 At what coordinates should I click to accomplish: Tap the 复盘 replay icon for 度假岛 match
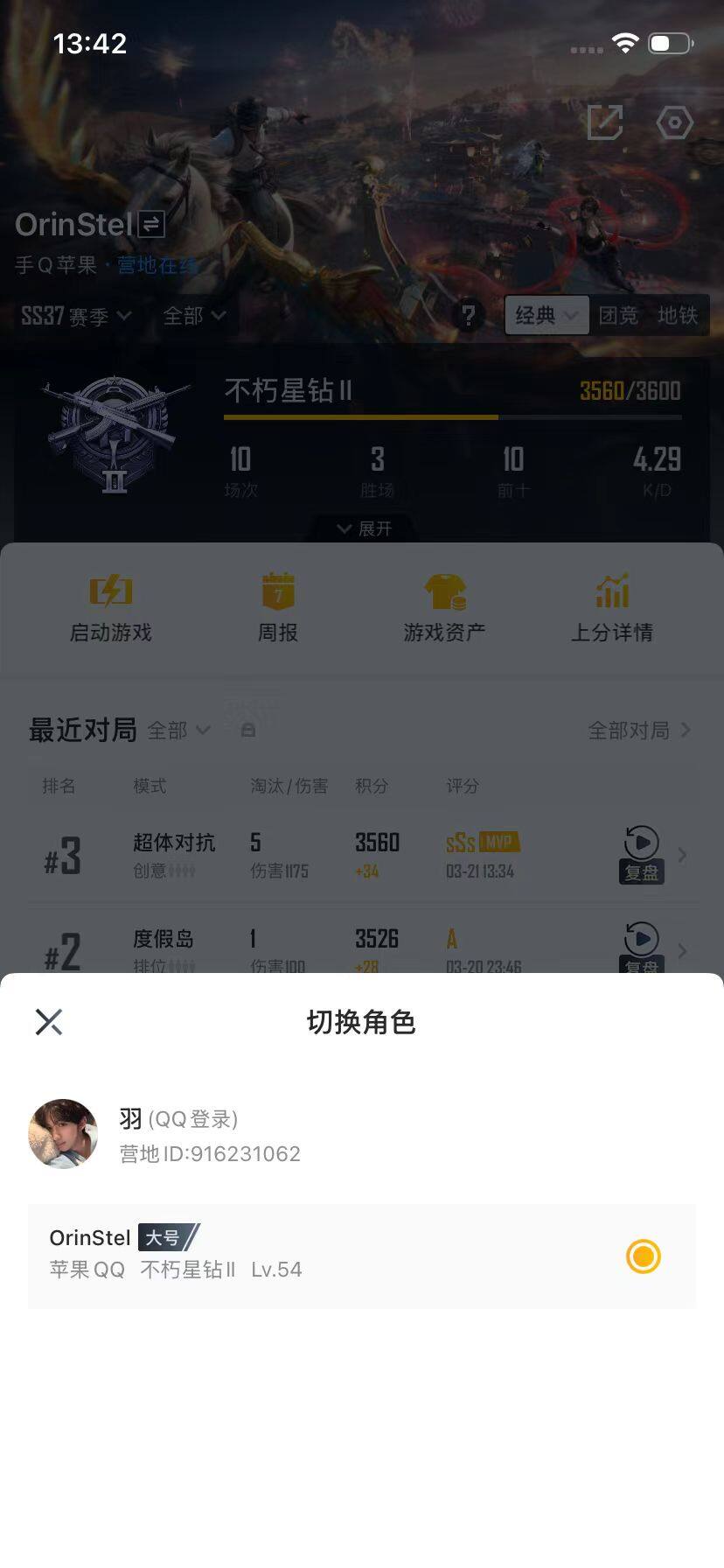641,940
